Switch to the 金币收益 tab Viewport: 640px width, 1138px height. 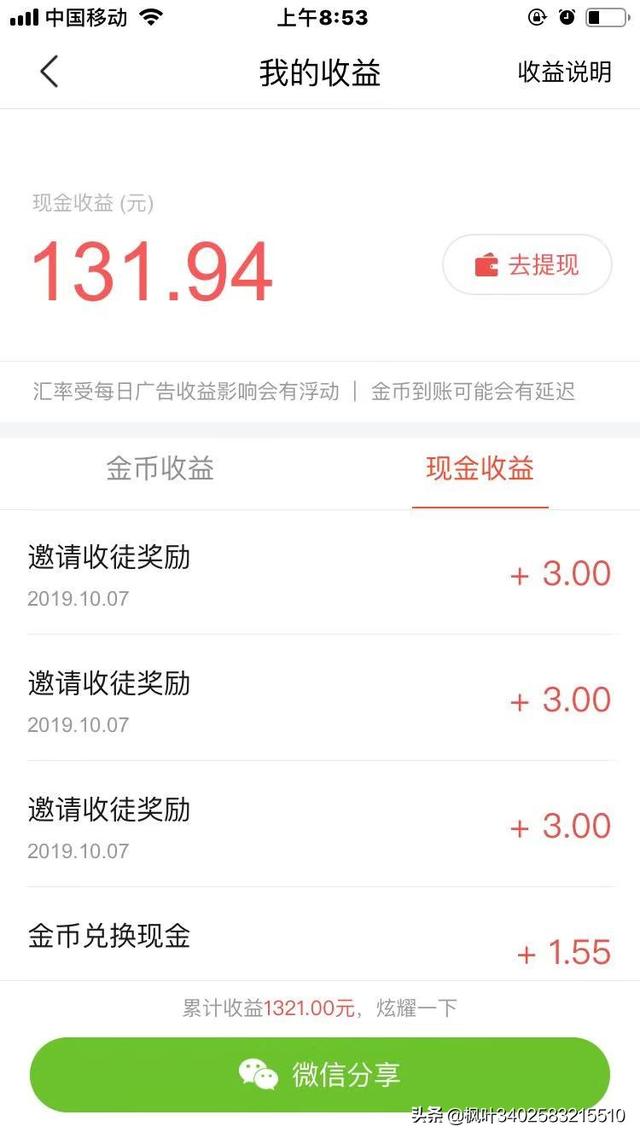pos(160,469)
